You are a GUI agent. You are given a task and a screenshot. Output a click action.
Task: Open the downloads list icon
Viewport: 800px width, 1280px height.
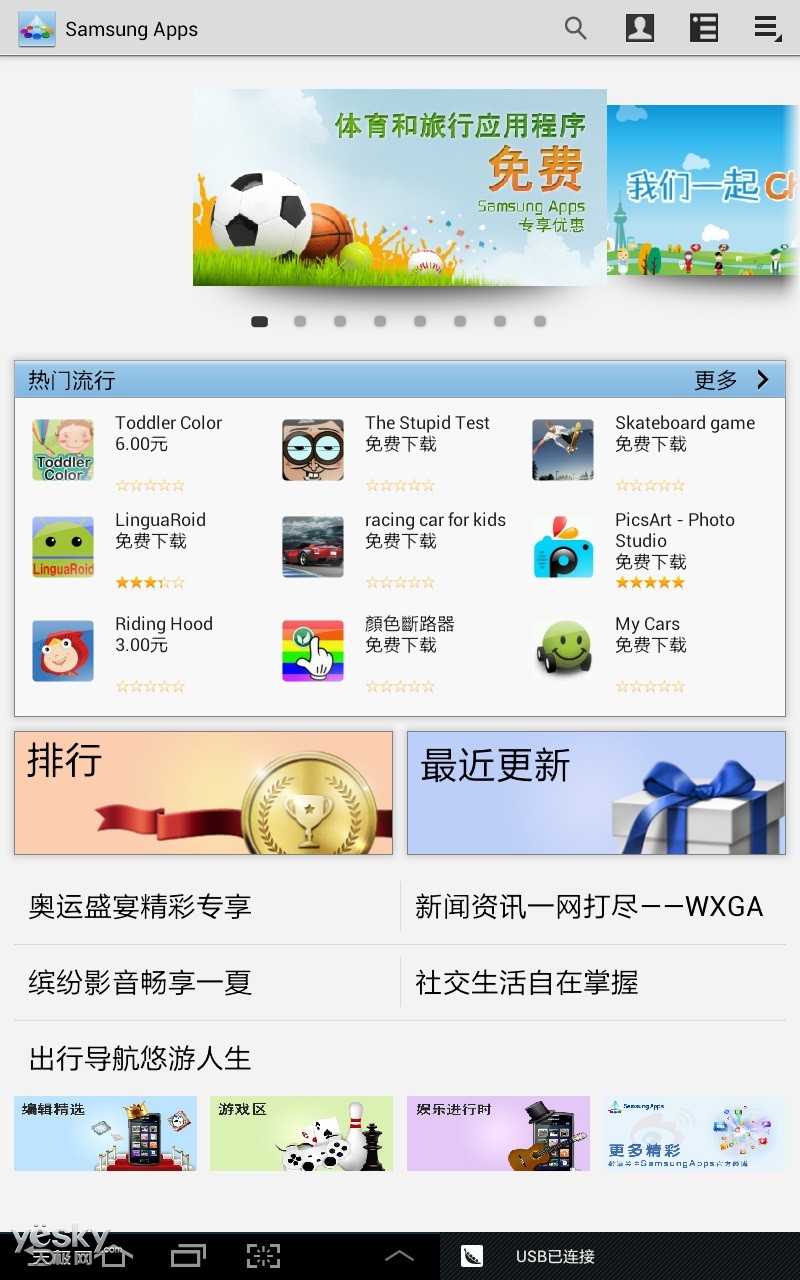(704, 28)
